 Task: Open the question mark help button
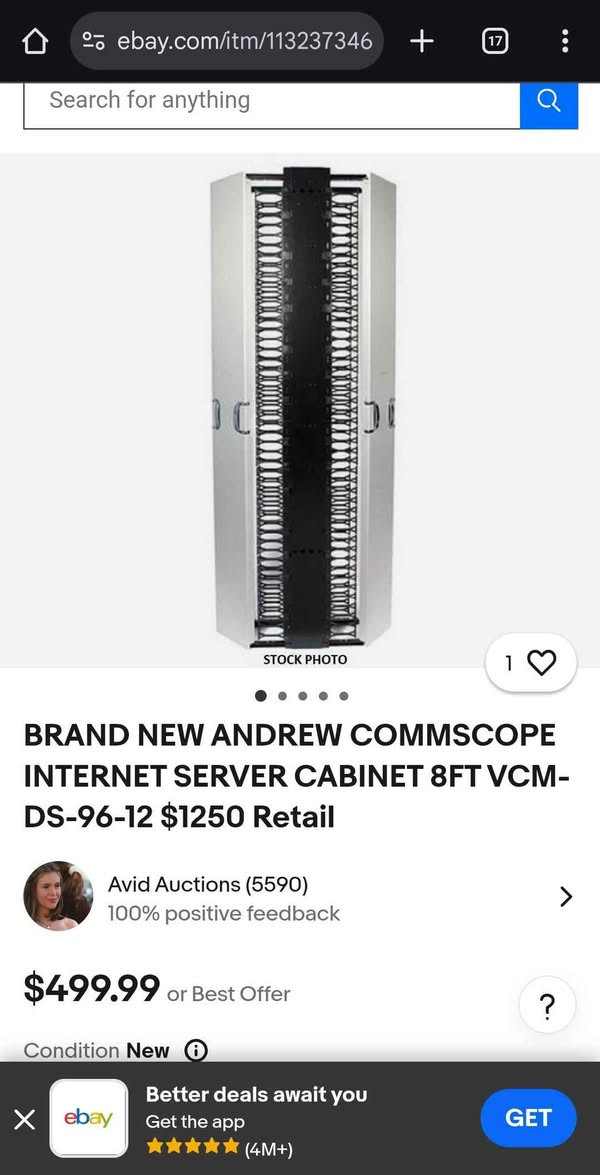546,1007
